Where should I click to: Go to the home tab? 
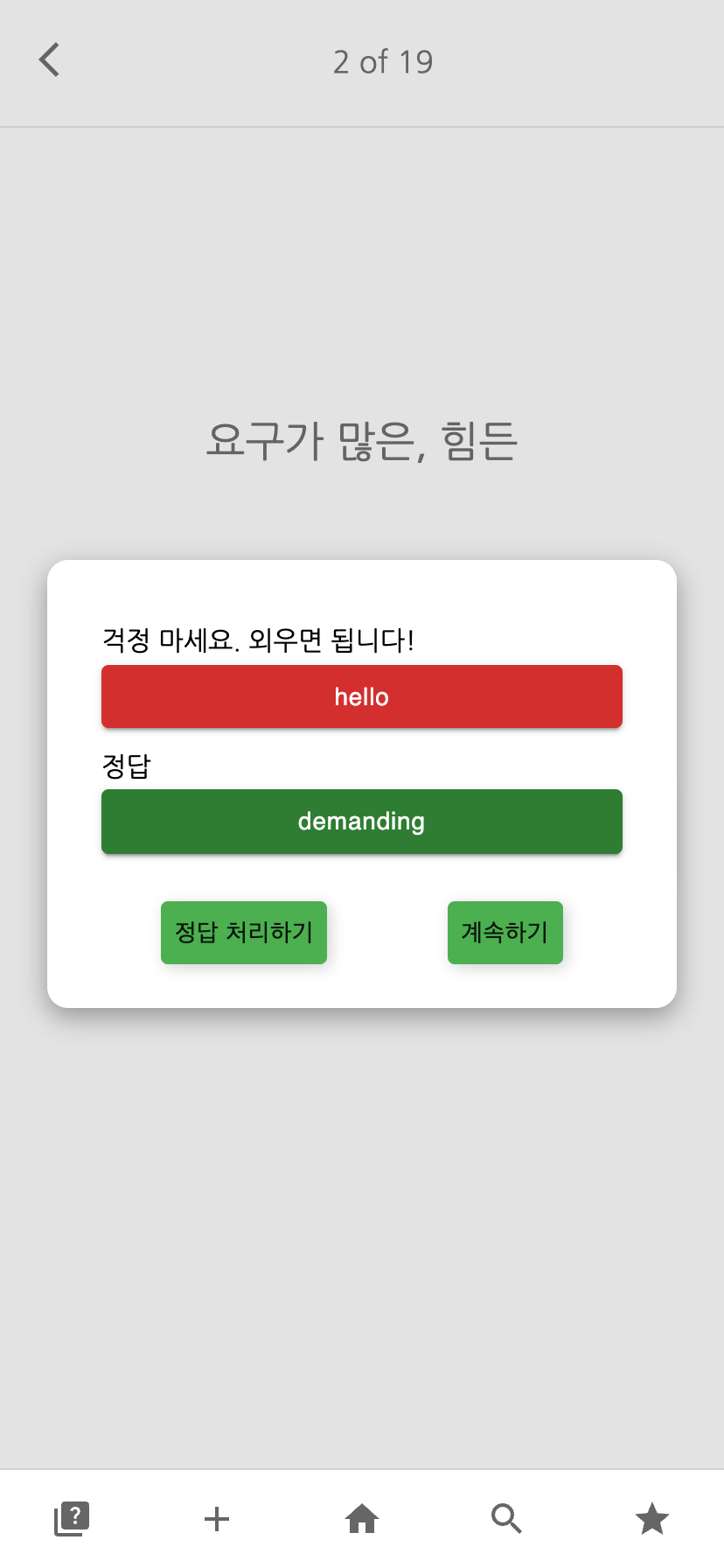pyautogui.click(x=362, y=1518)
